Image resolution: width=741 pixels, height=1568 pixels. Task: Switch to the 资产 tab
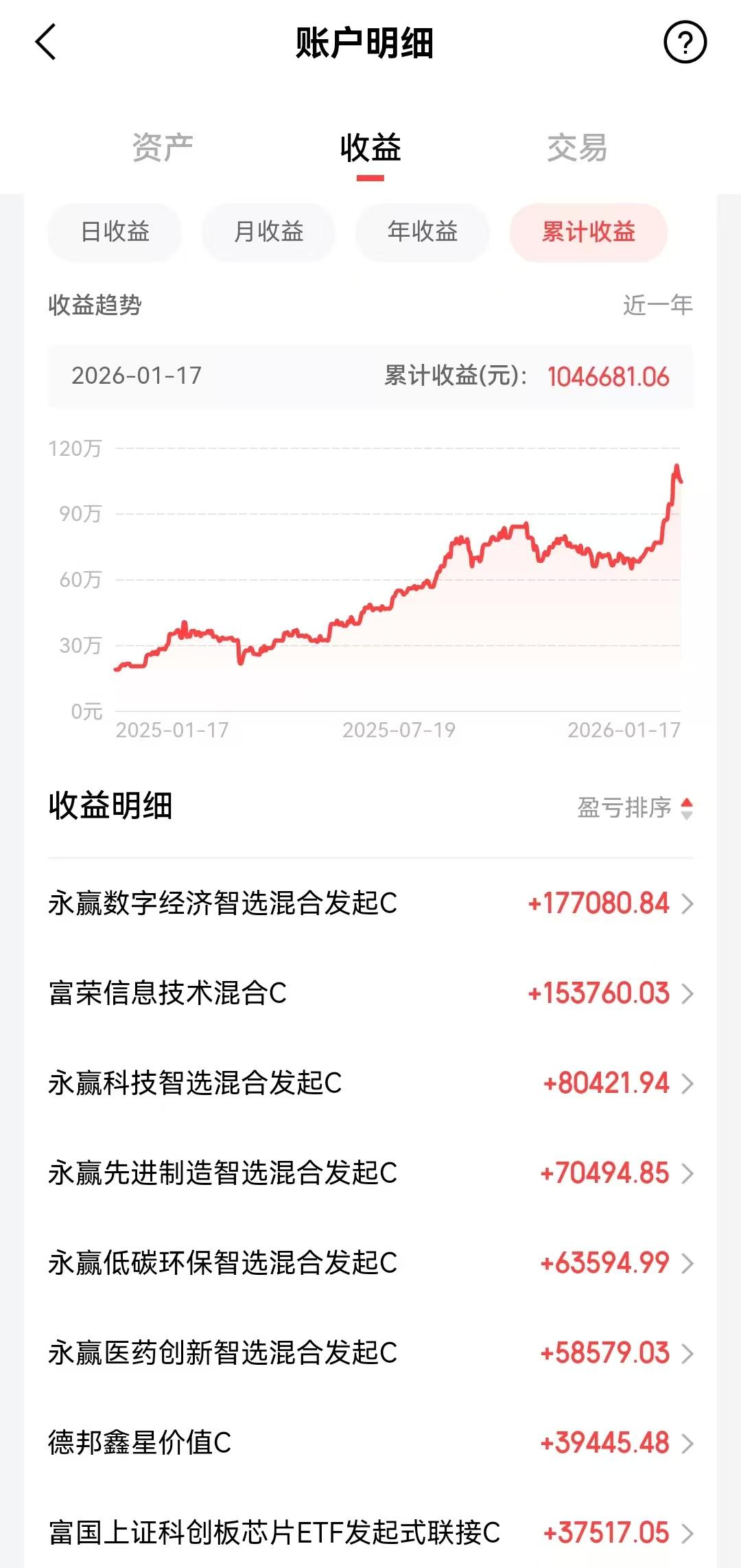coord(163,148)
